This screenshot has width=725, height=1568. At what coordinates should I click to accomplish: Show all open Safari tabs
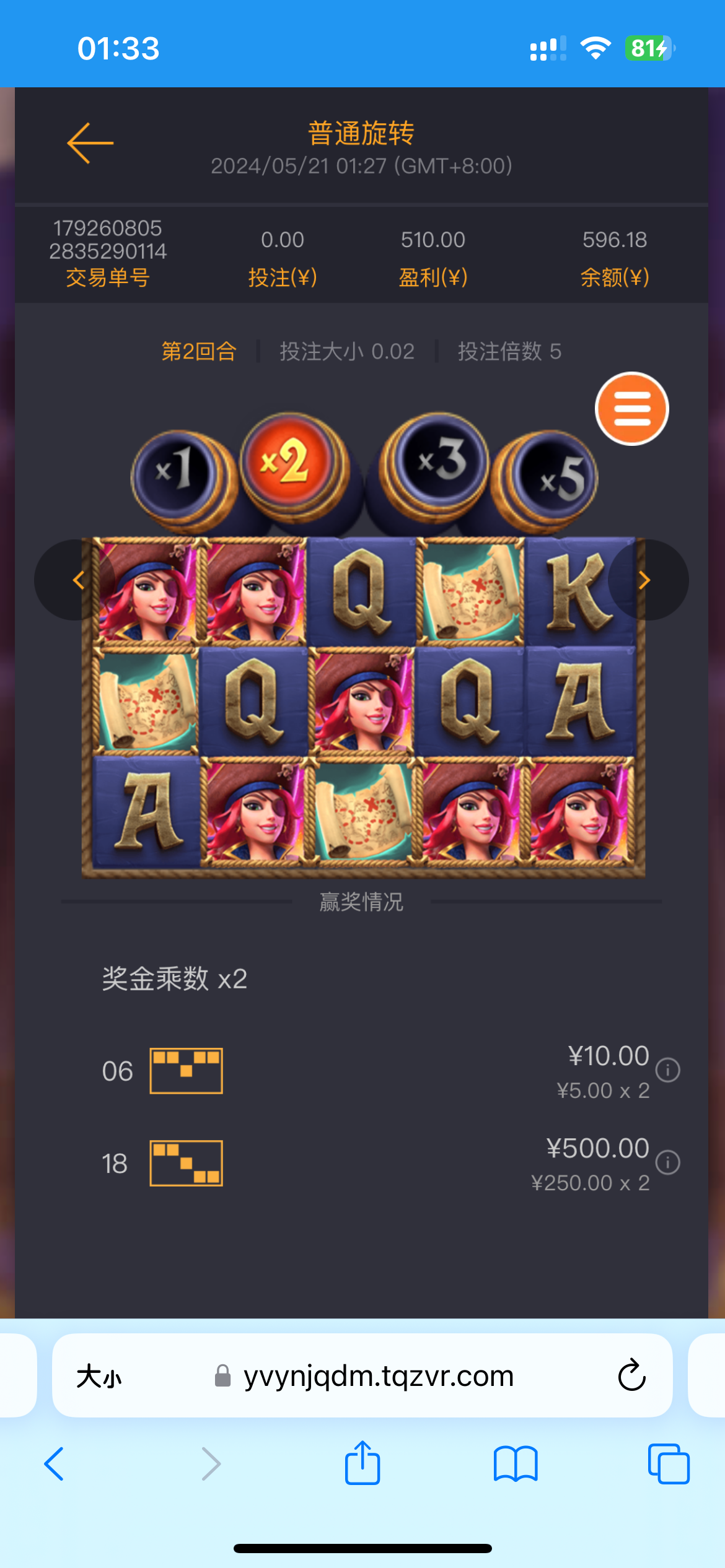[668, 1464]
